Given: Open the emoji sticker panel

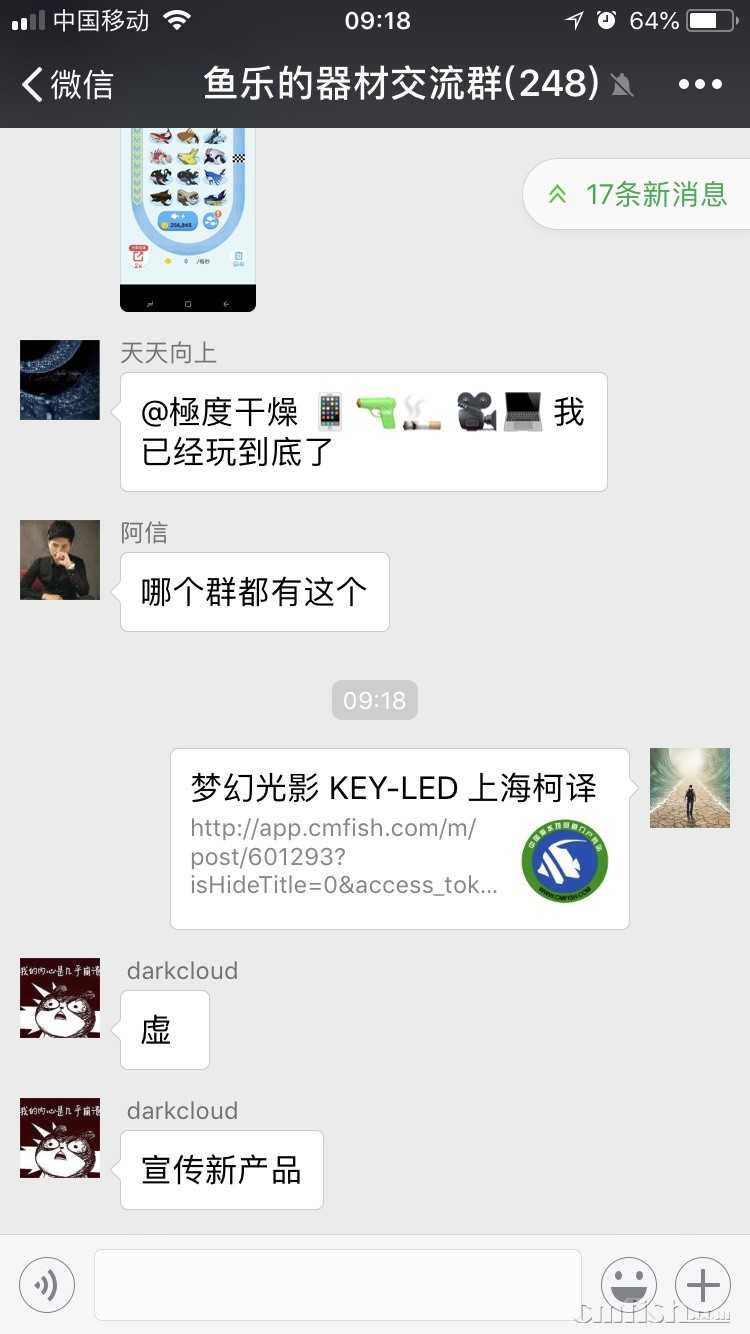Looking at the screenshot, I should point(629,1285).
